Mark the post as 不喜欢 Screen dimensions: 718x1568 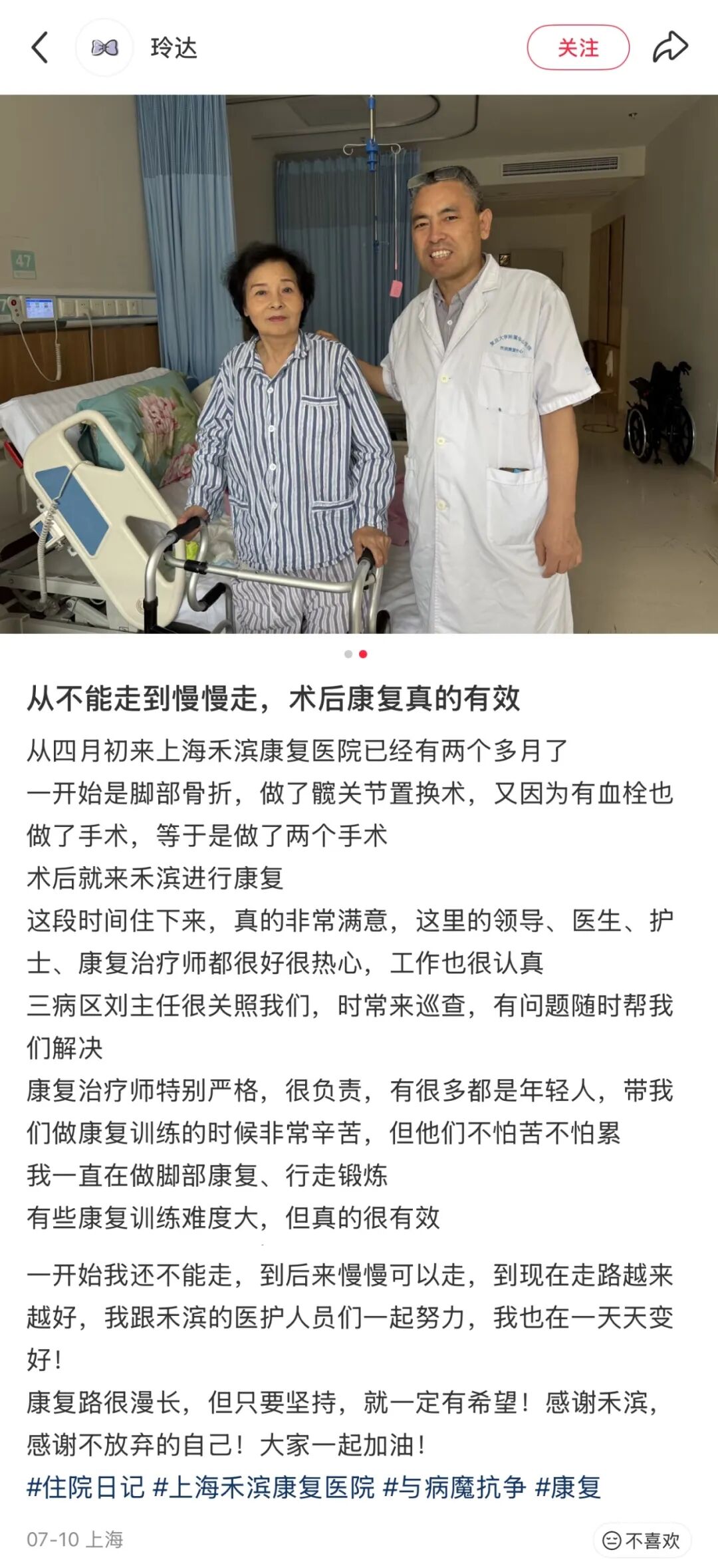click(642, 1541)
